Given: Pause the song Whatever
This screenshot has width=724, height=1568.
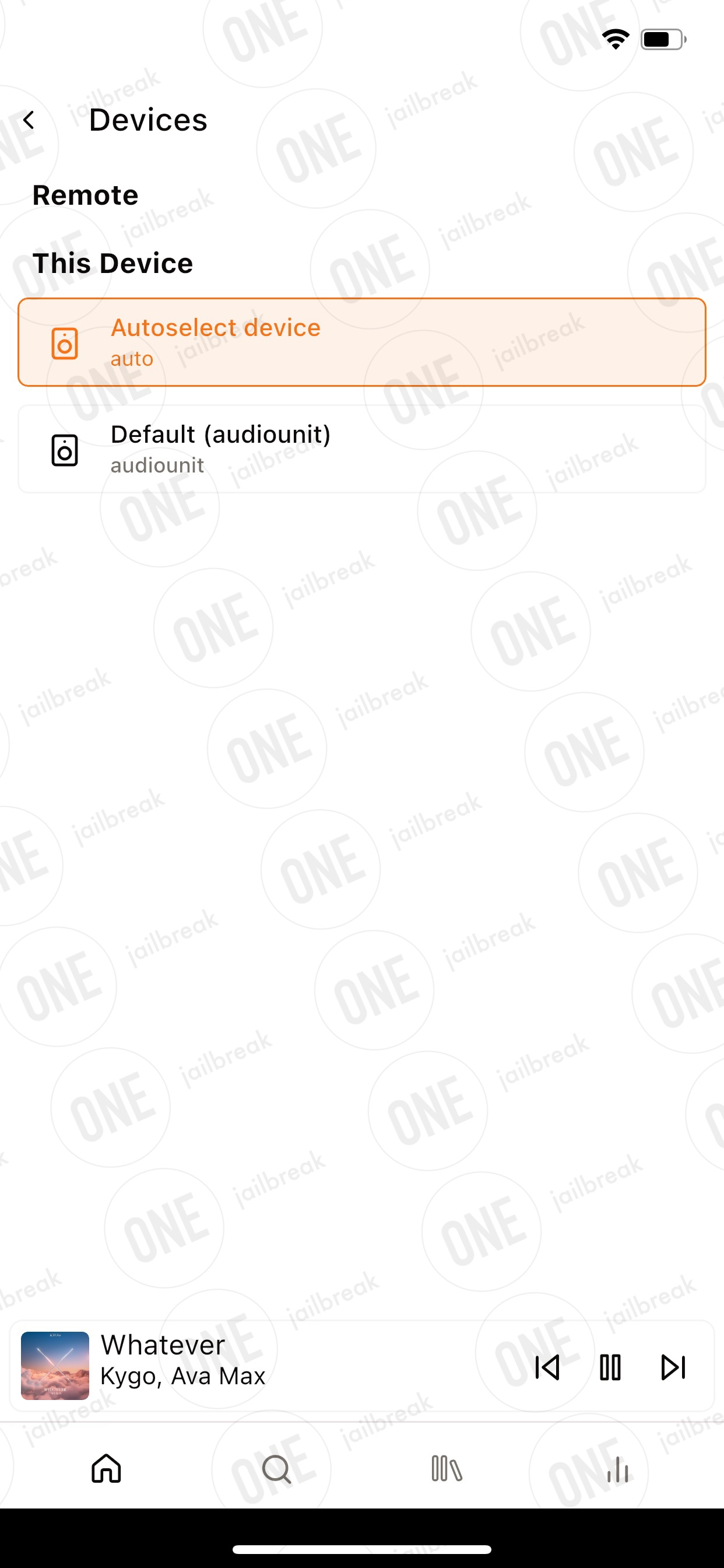Looking at the screenshot, I should coord(610,1367).
